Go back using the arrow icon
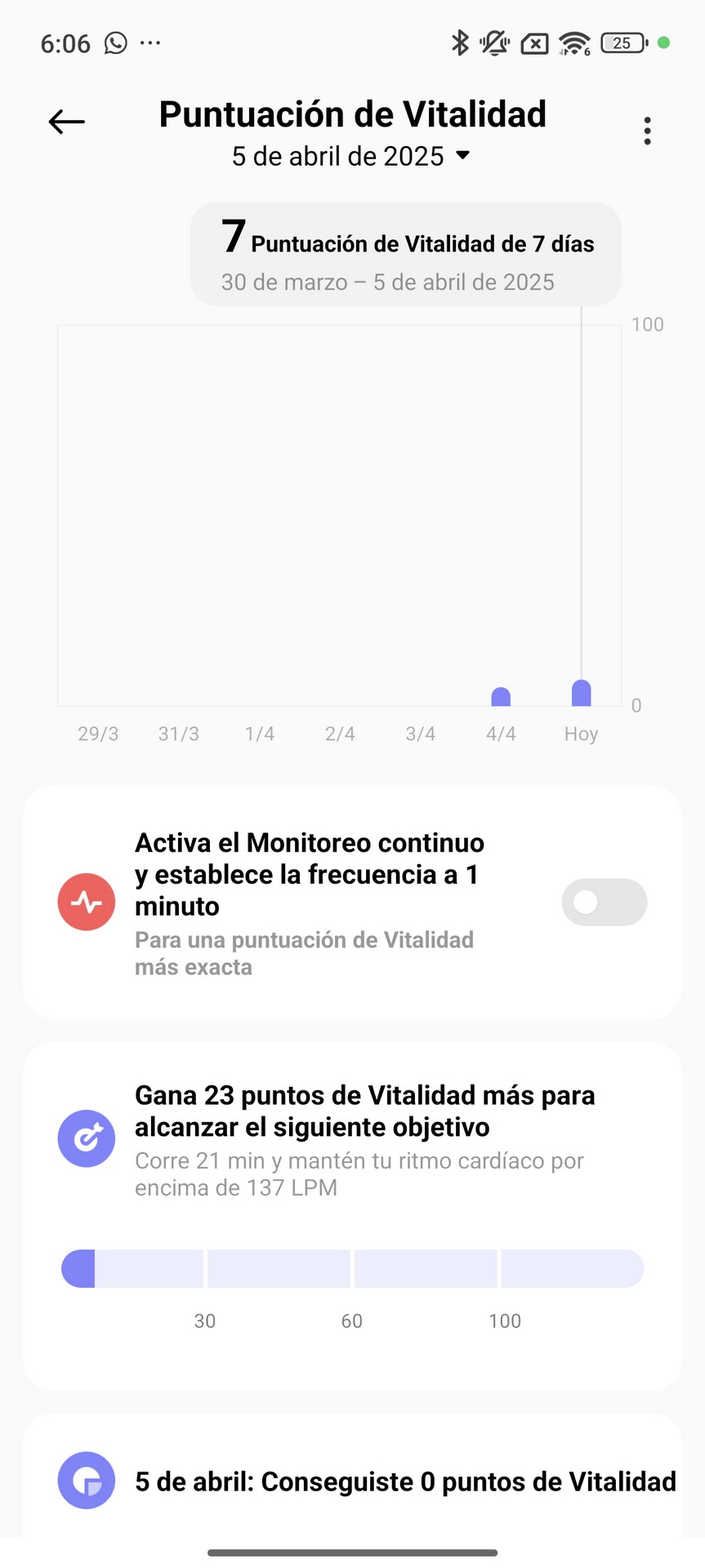 tap(66, 122)
